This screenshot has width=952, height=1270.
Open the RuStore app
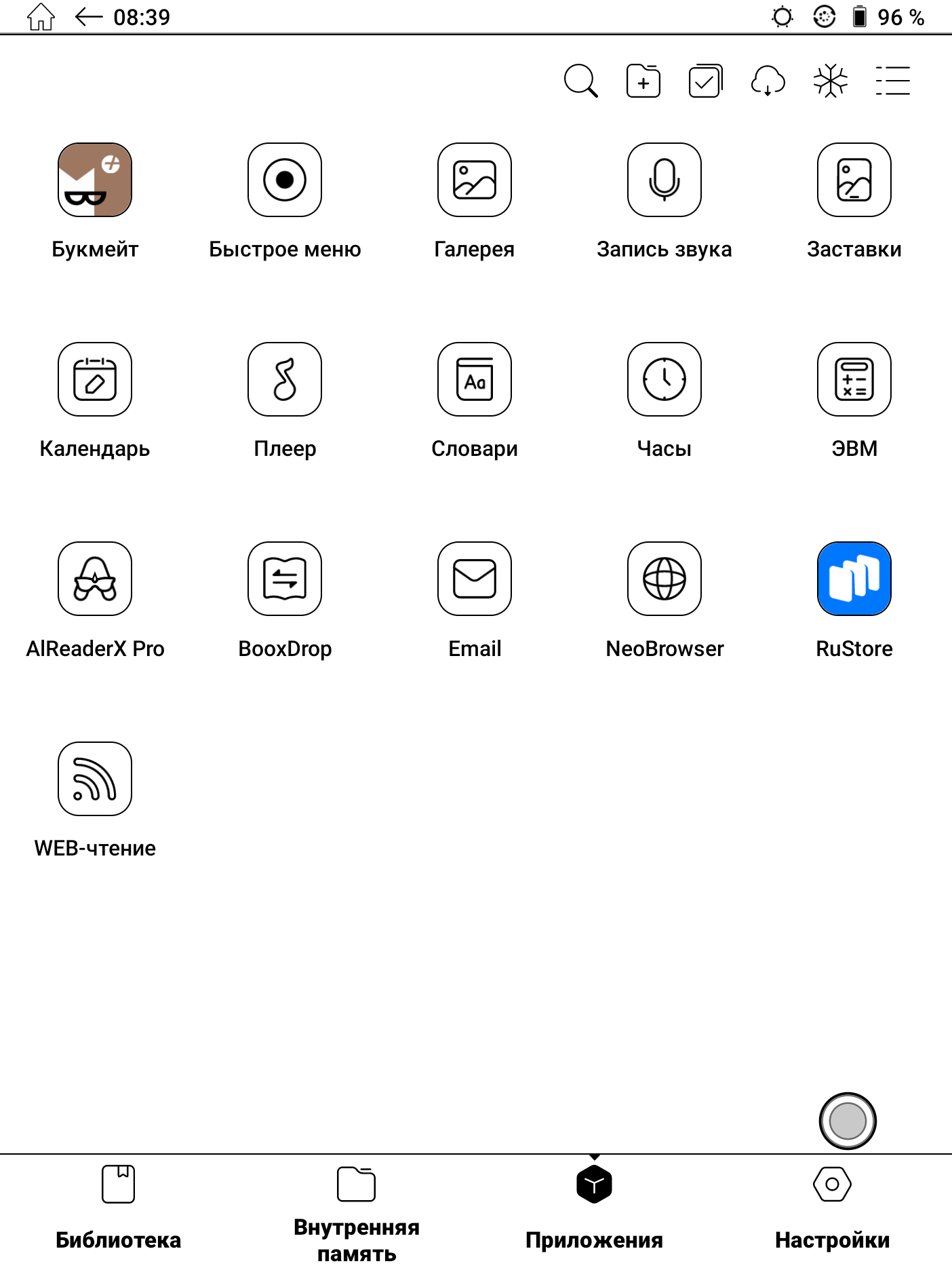pyautogui.click(x=854, y=579)
